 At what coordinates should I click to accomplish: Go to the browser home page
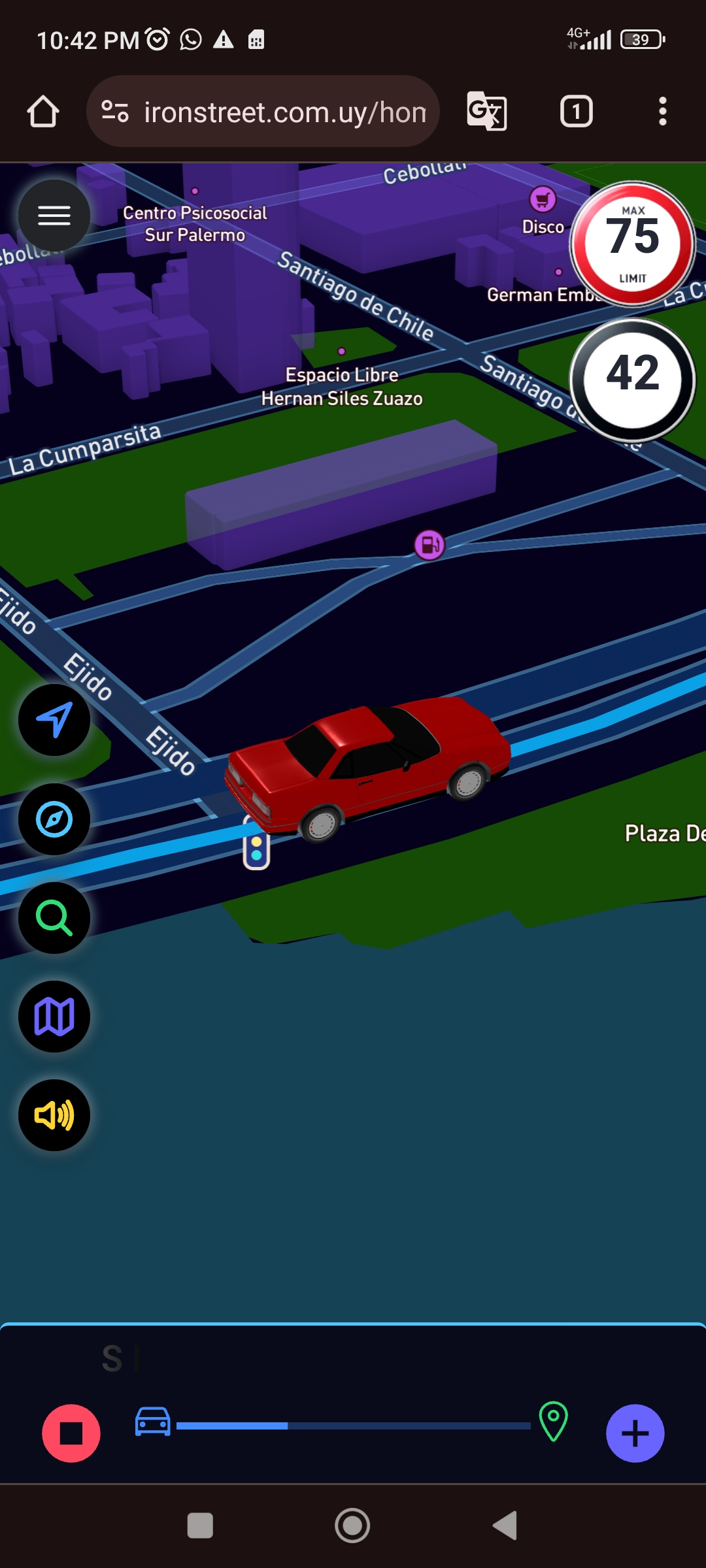(x=43, y=112)
